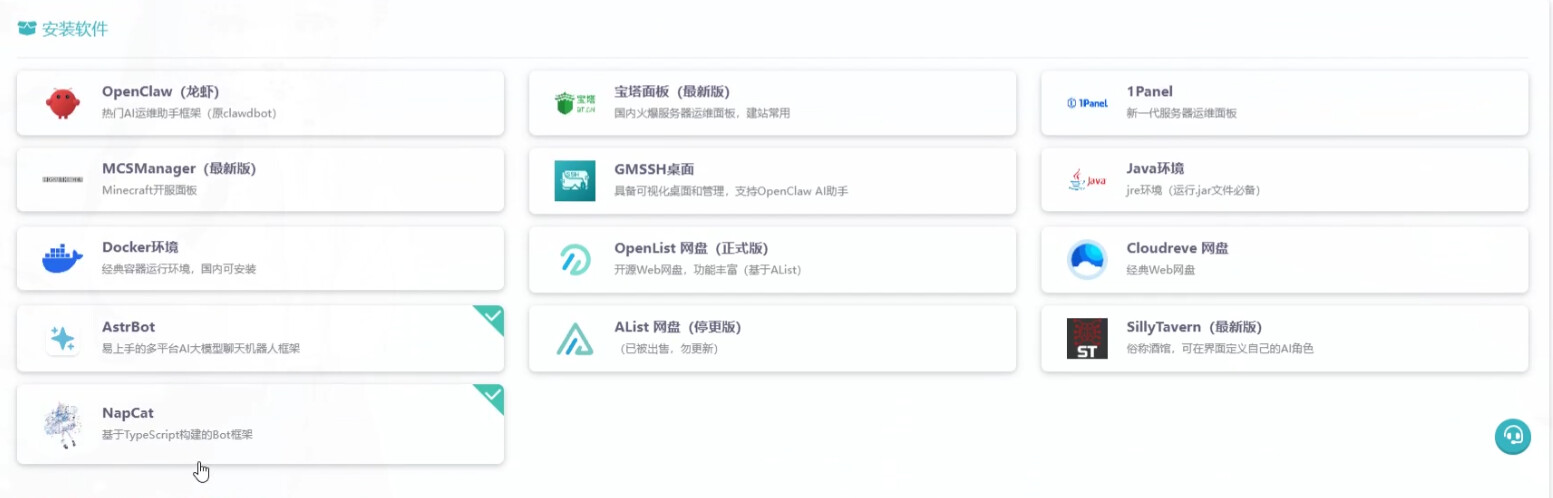Image resolution: width=1553 pixels, height=498 pixels.
Task: Open the customer support headset button
Action: click(1513, 436)
